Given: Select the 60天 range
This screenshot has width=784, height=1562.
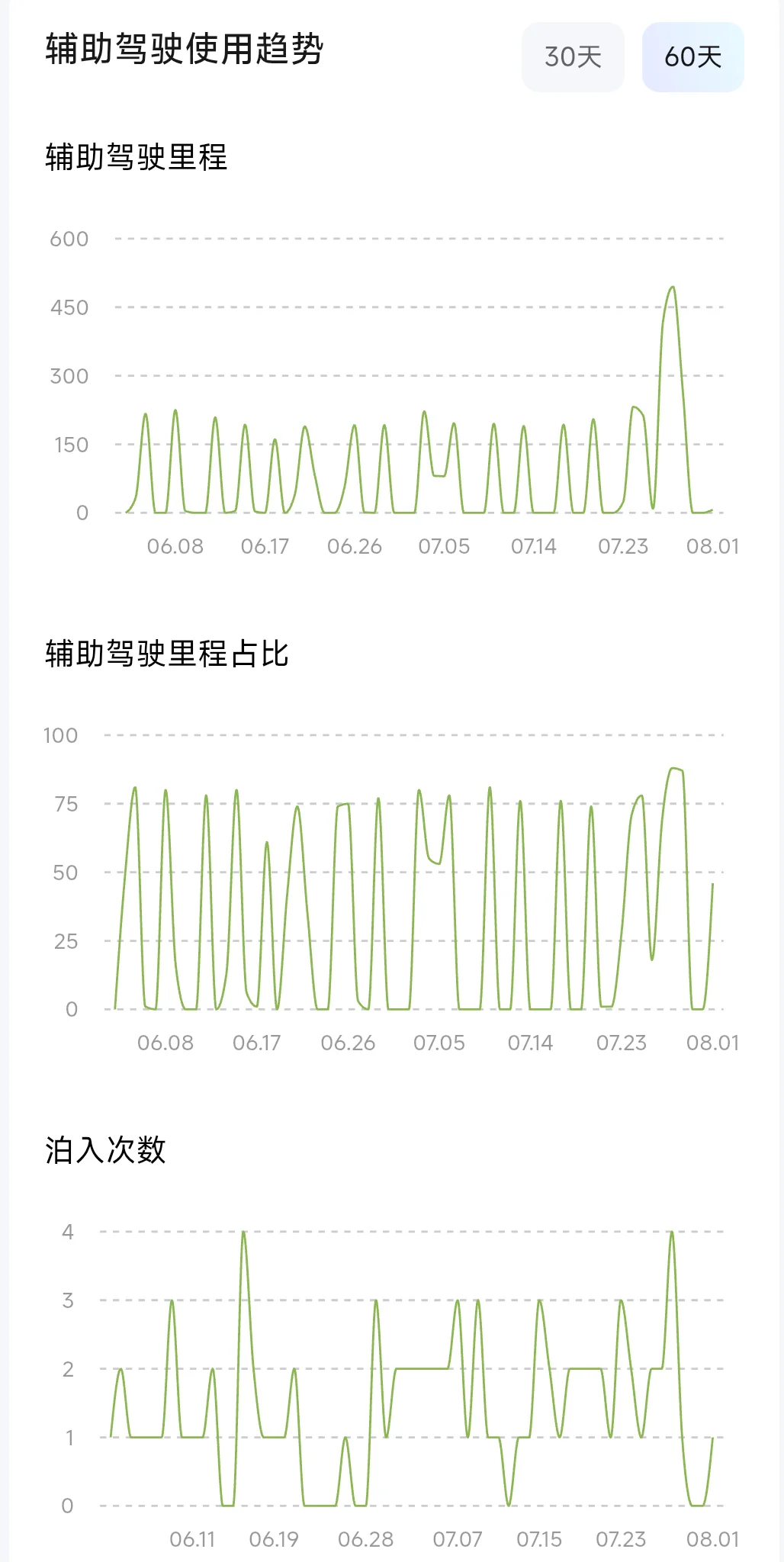Looking at the screenshot, I should (x=692, y=57).
